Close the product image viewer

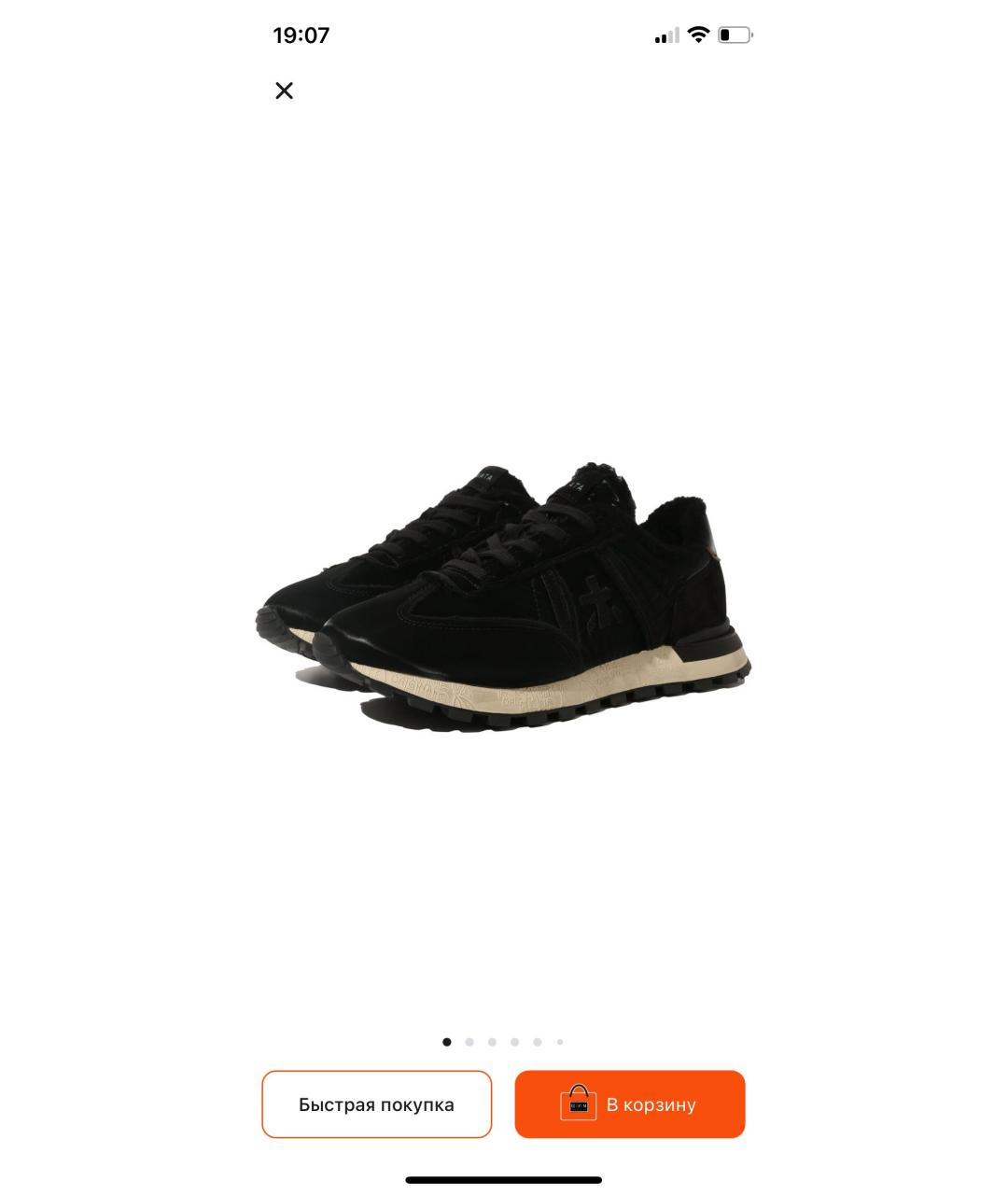(x=285, y=91)
